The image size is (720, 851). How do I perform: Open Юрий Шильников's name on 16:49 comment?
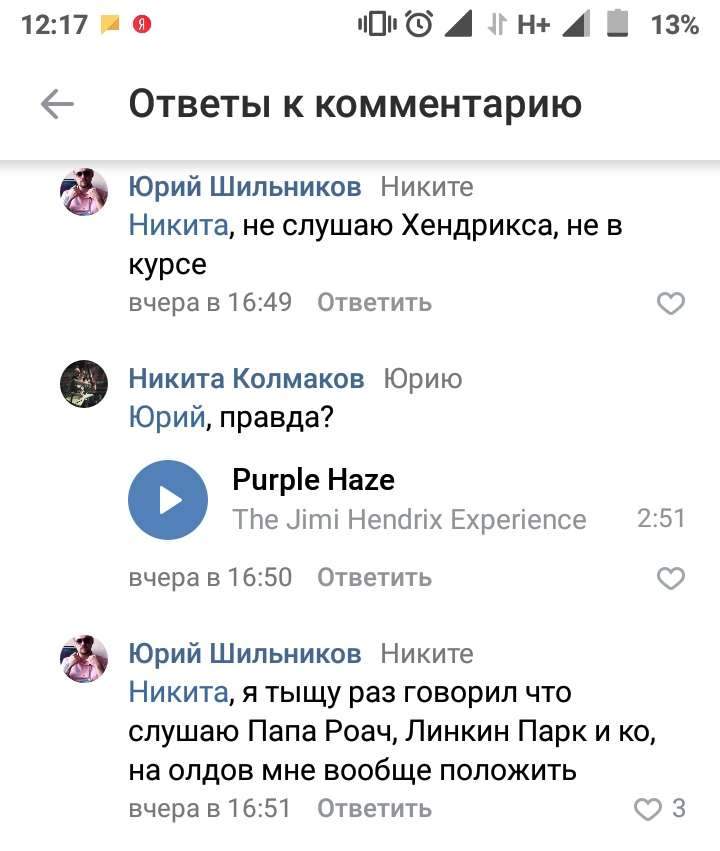coord(246,186)
